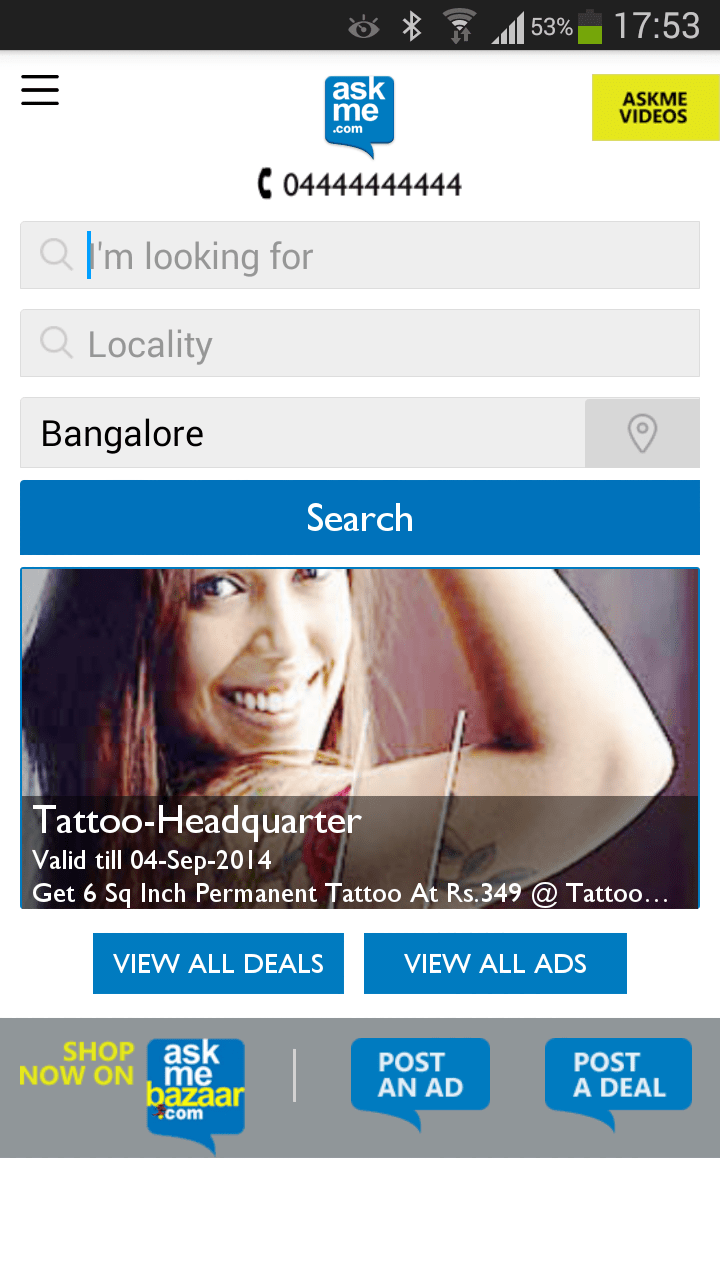
Task: Focus the Locality input field
Action: click(x=360, y=343)
